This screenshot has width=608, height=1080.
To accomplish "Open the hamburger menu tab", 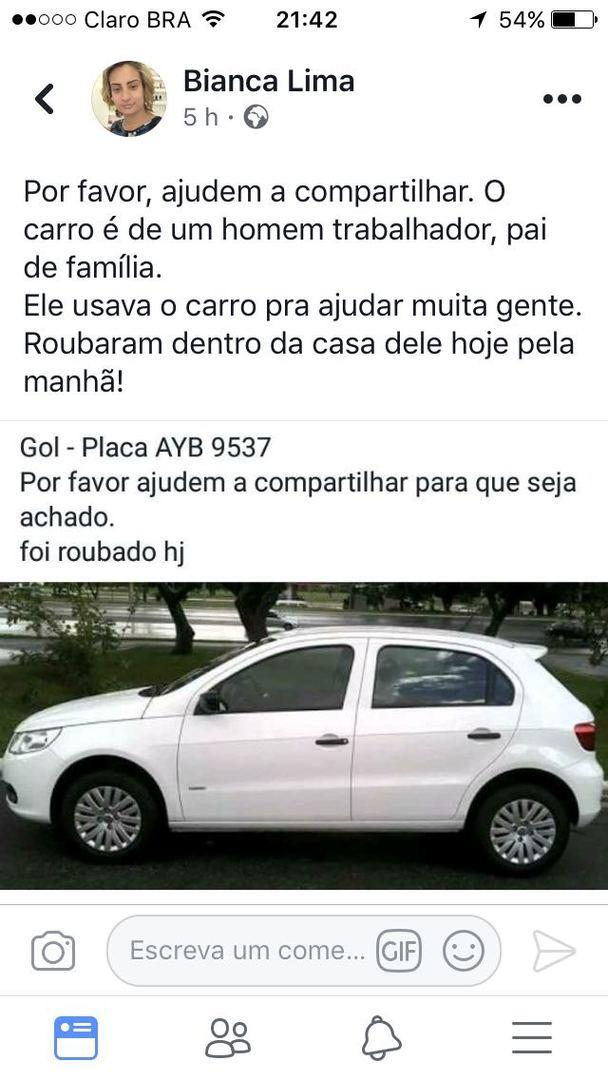I will [532, 1038].
